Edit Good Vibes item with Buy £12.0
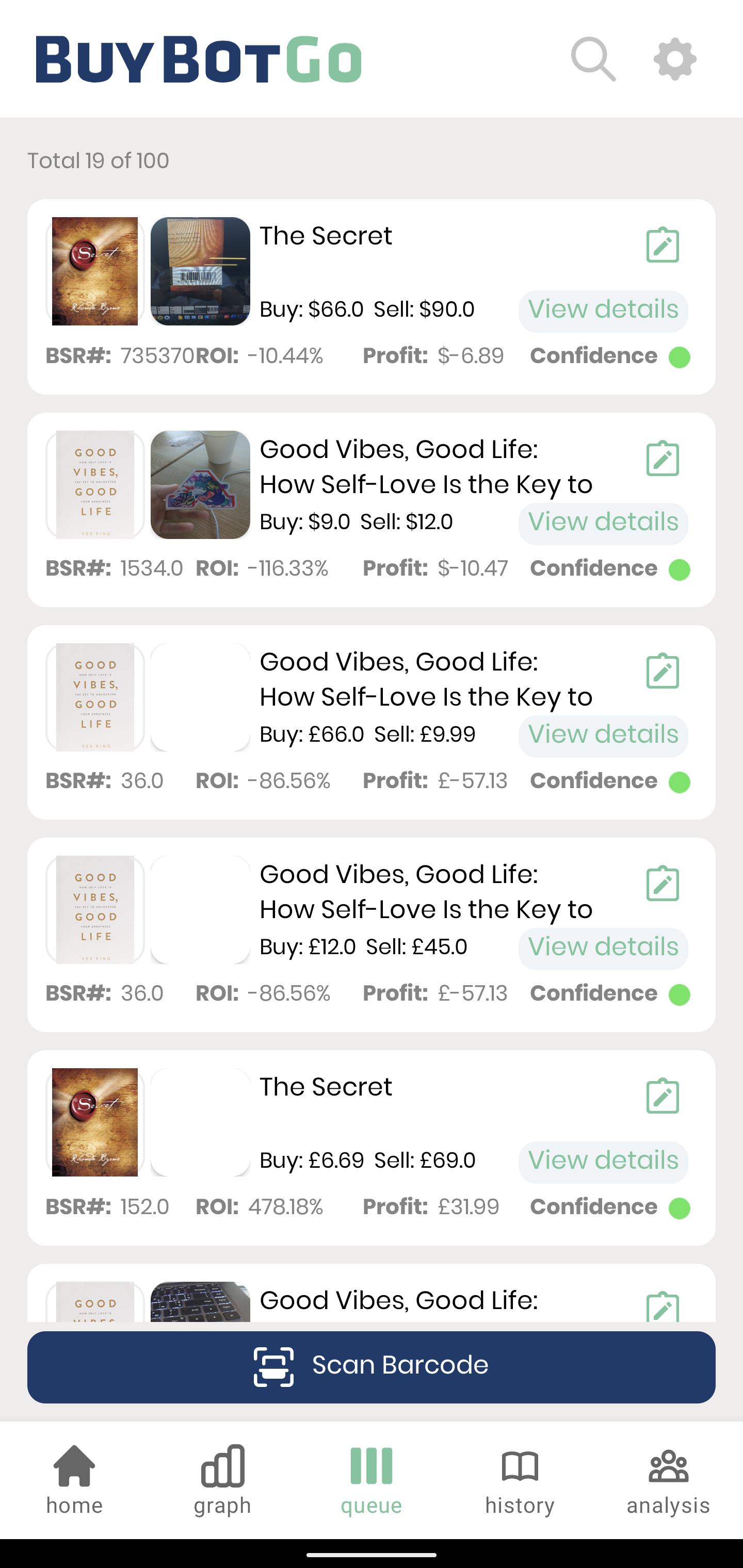Image resolution: width=743 pixels, height=1568 pixels. 663,883
